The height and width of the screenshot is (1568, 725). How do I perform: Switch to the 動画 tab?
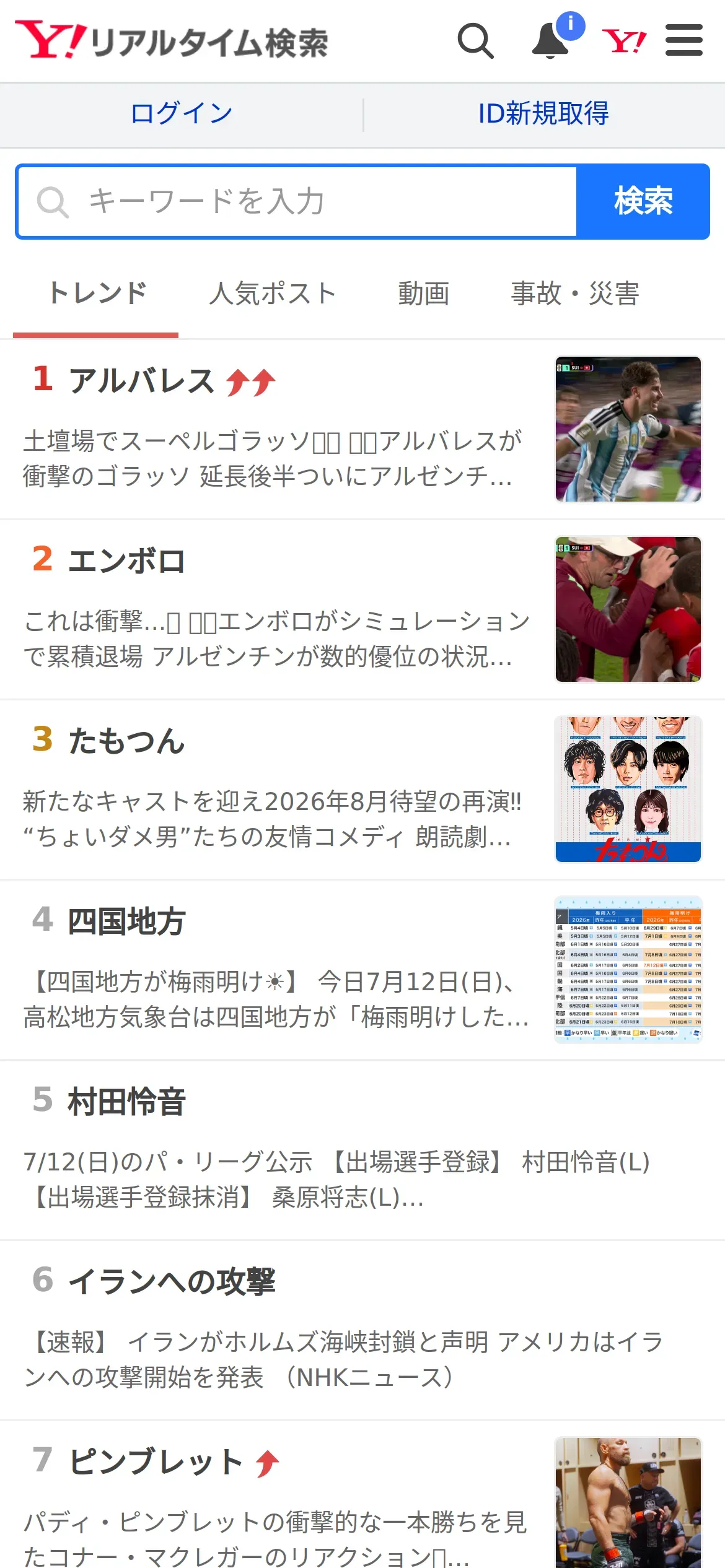[424, 294]
